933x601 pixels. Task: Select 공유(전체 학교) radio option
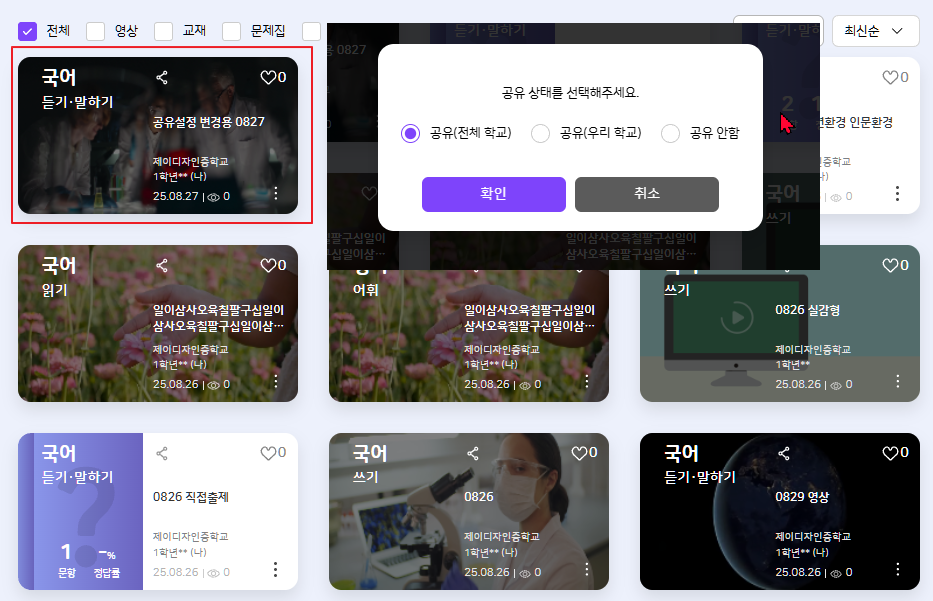pyautogui.click(x=410, y=133)
